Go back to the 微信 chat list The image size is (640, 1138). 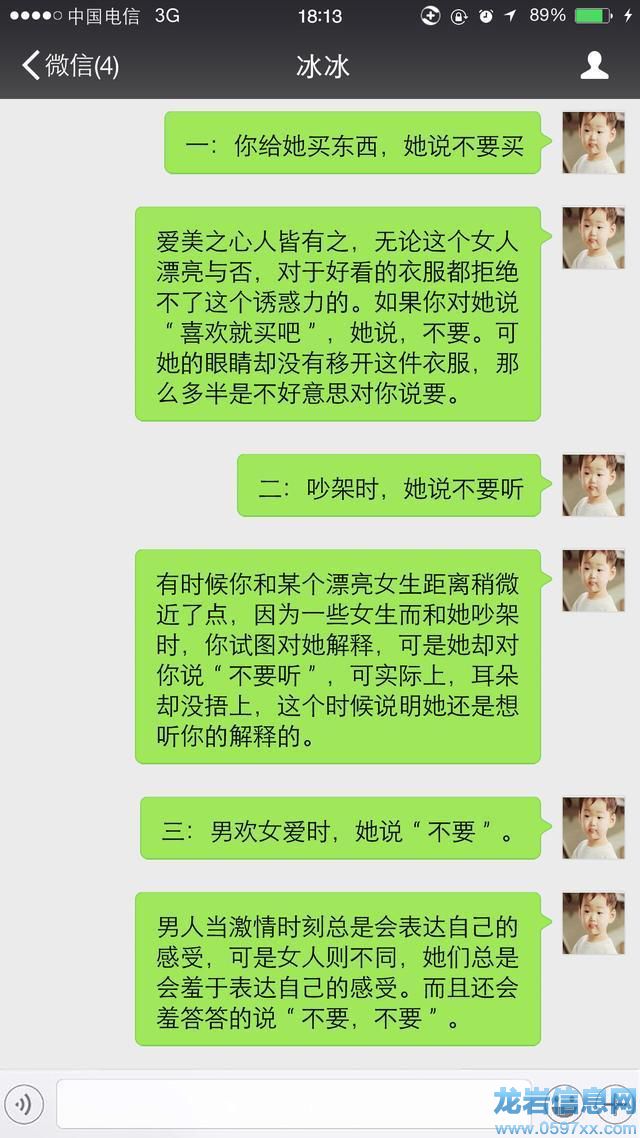(70, 66)
